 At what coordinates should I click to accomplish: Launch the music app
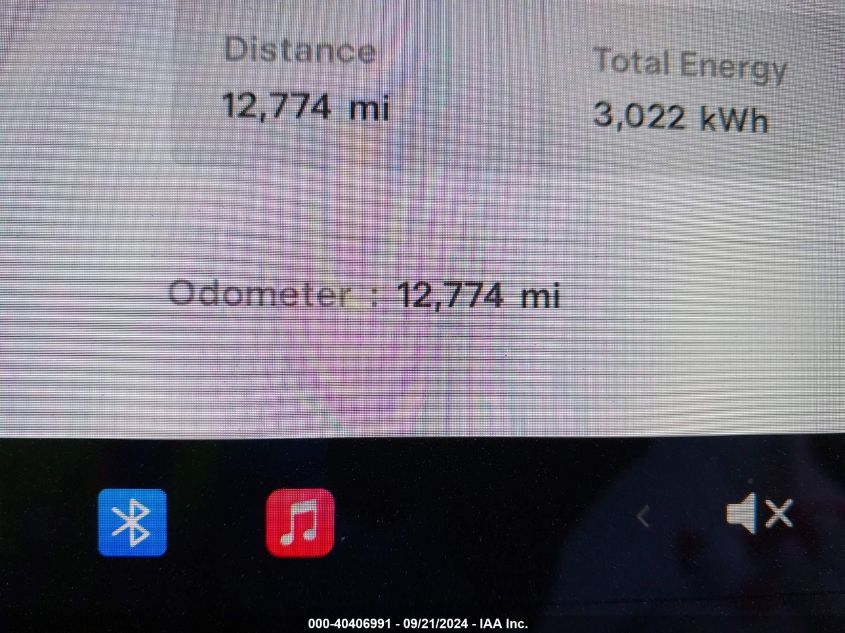pyautogui.click(x=299, y=522)
